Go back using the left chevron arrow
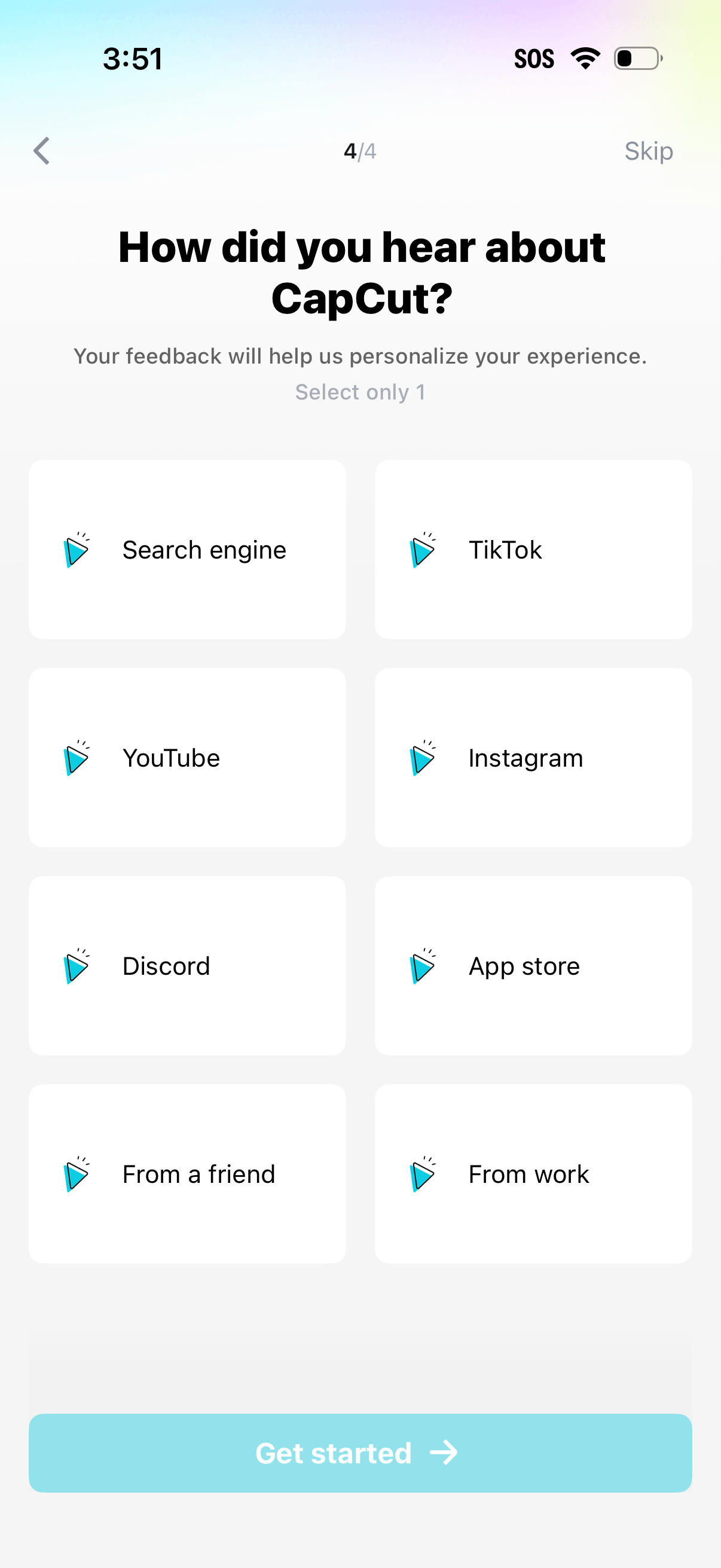721x1568 pixels. tap(41, 151)
